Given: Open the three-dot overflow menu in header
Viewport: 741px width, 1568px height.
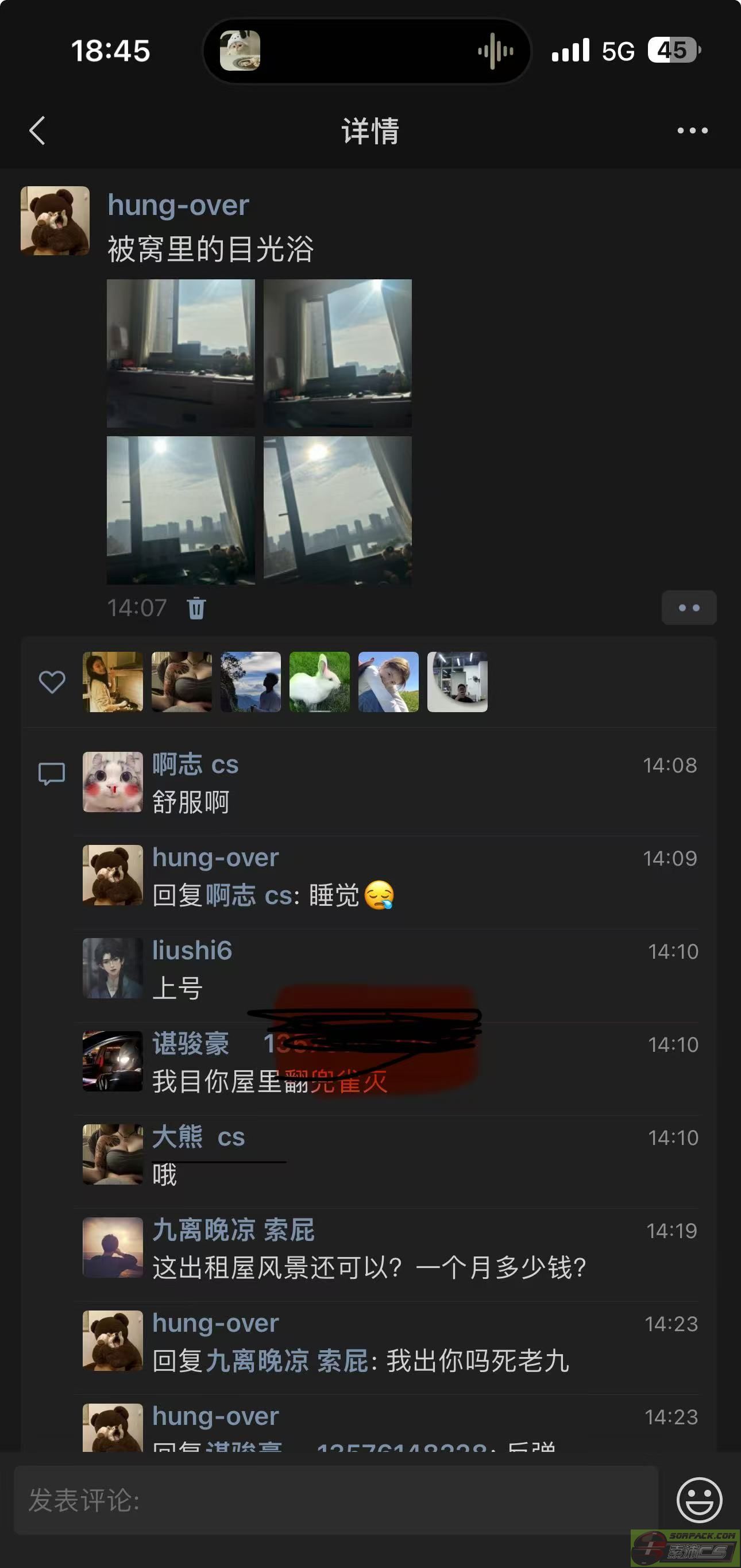Looking at the screenshot, I should point(692,130).
